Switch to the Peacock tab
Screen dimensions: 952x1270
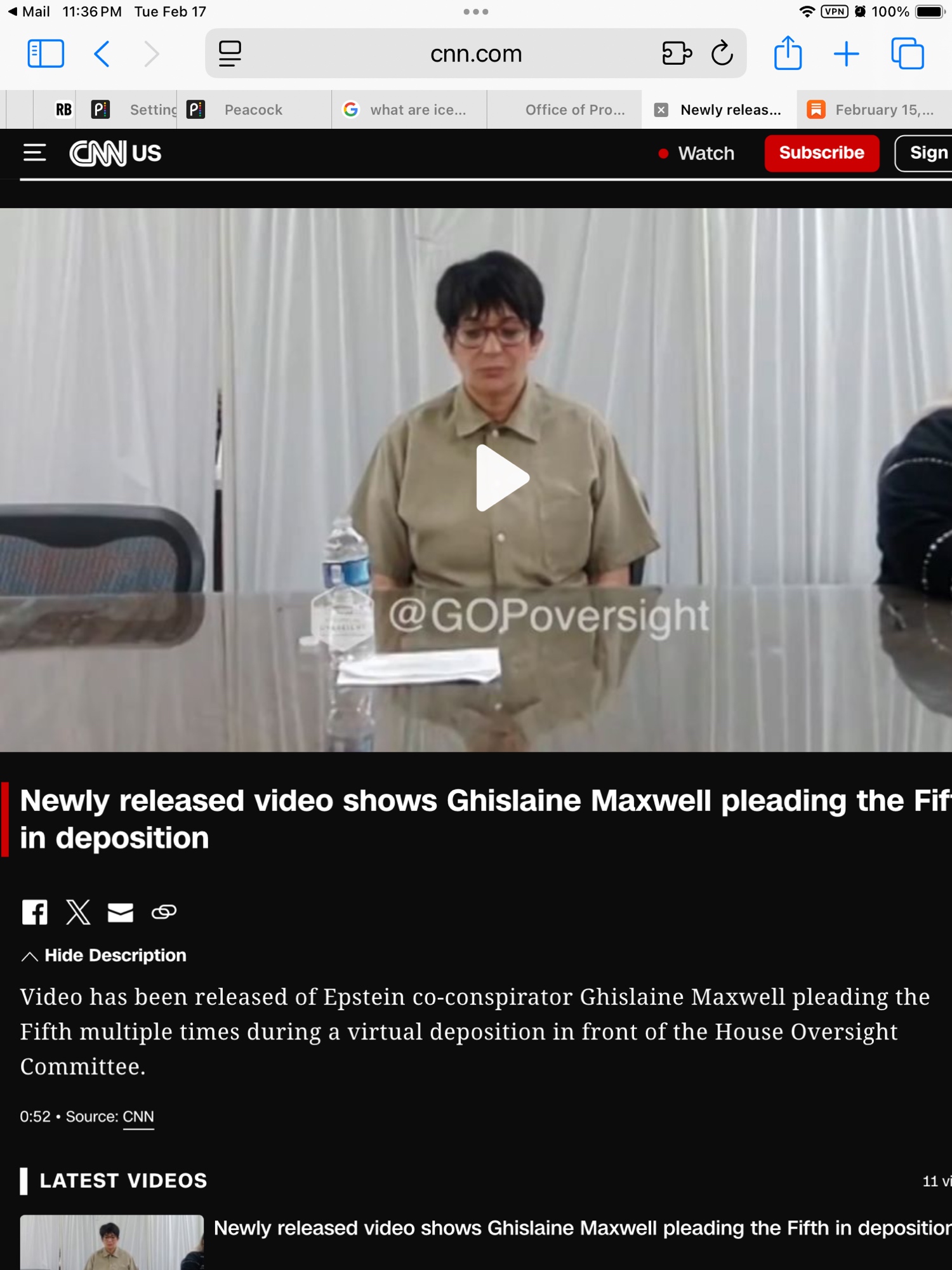(x=253, y=110)
